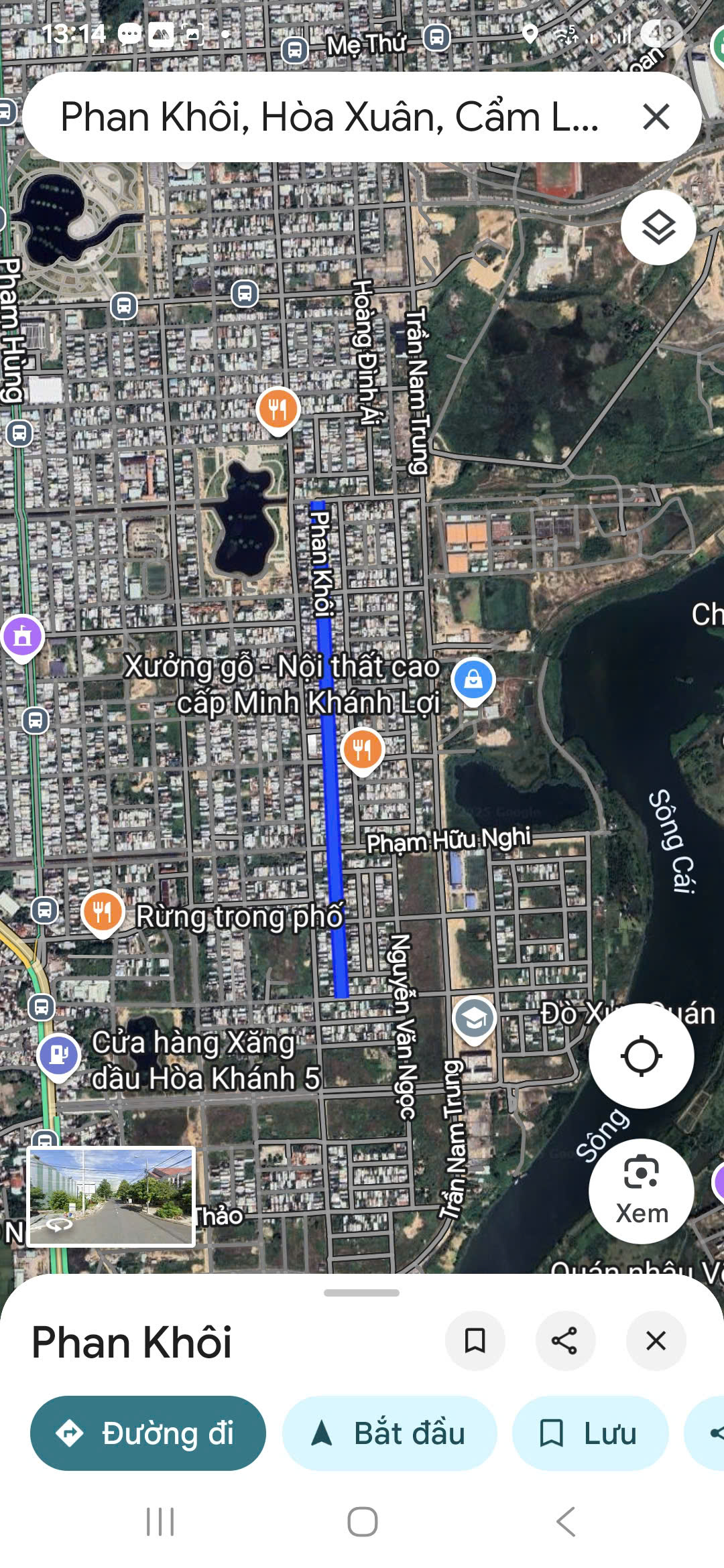Open the Rừng trong phố restaurant pin
Screen dimensions: 724x1568
[x=101, y=910]
